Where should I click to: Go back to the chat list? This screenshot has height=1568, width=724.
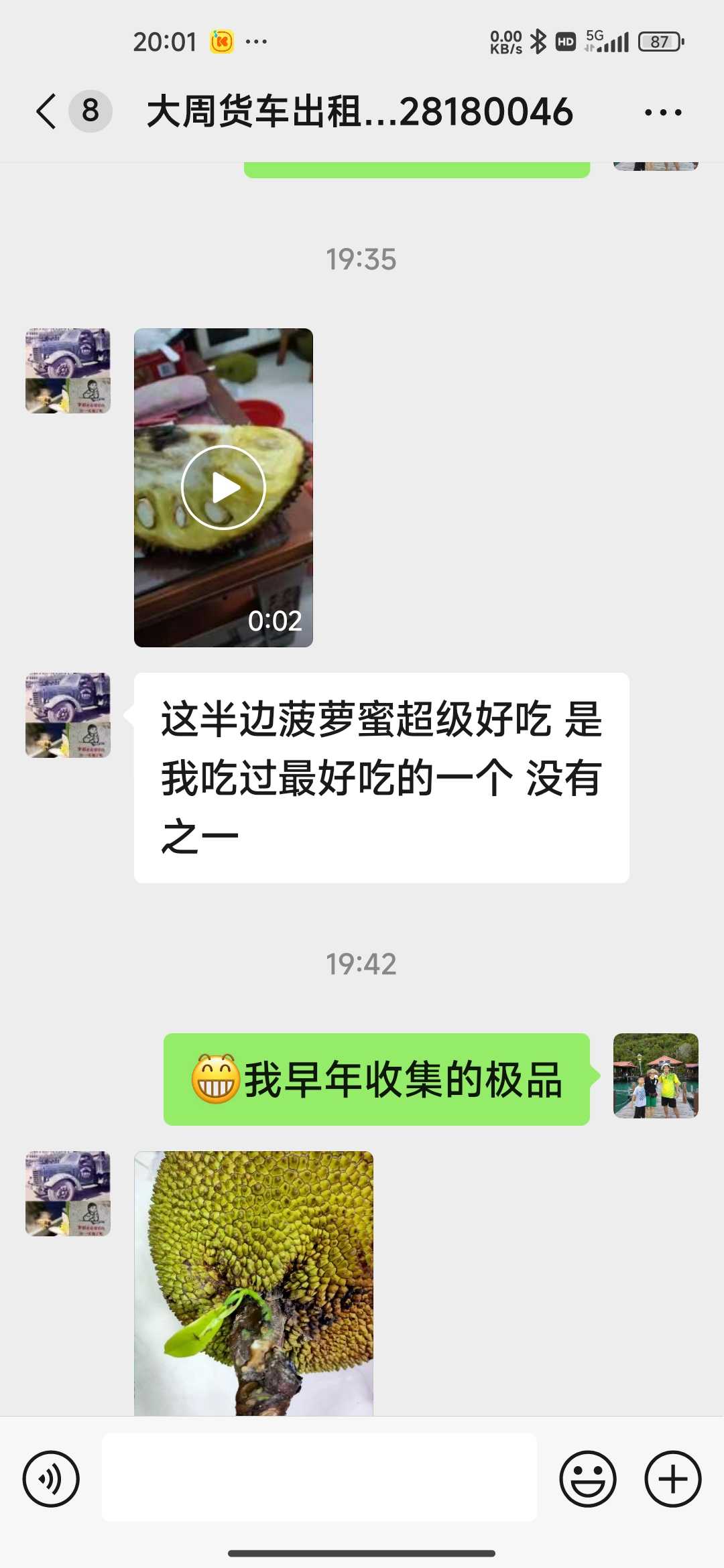click(x=46, y=111)
